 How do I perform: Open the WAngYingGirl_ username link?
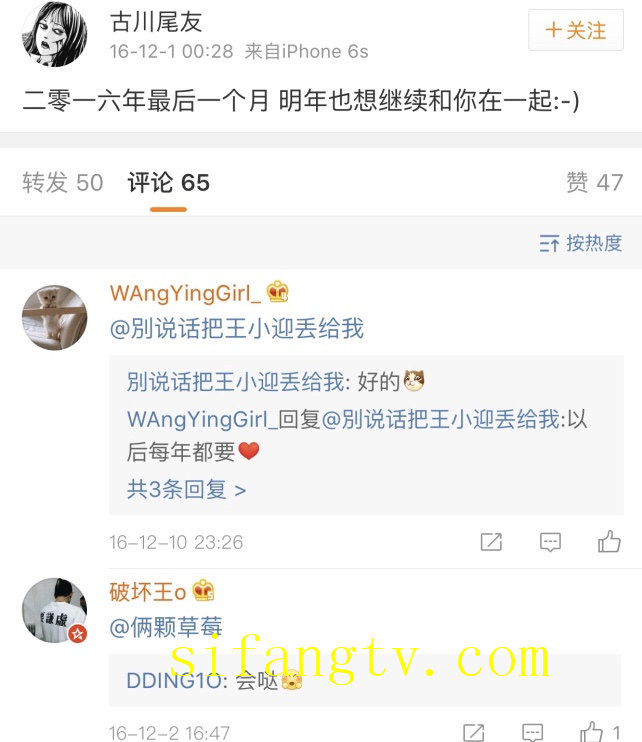pyautogui.click(x=185, y=292)
